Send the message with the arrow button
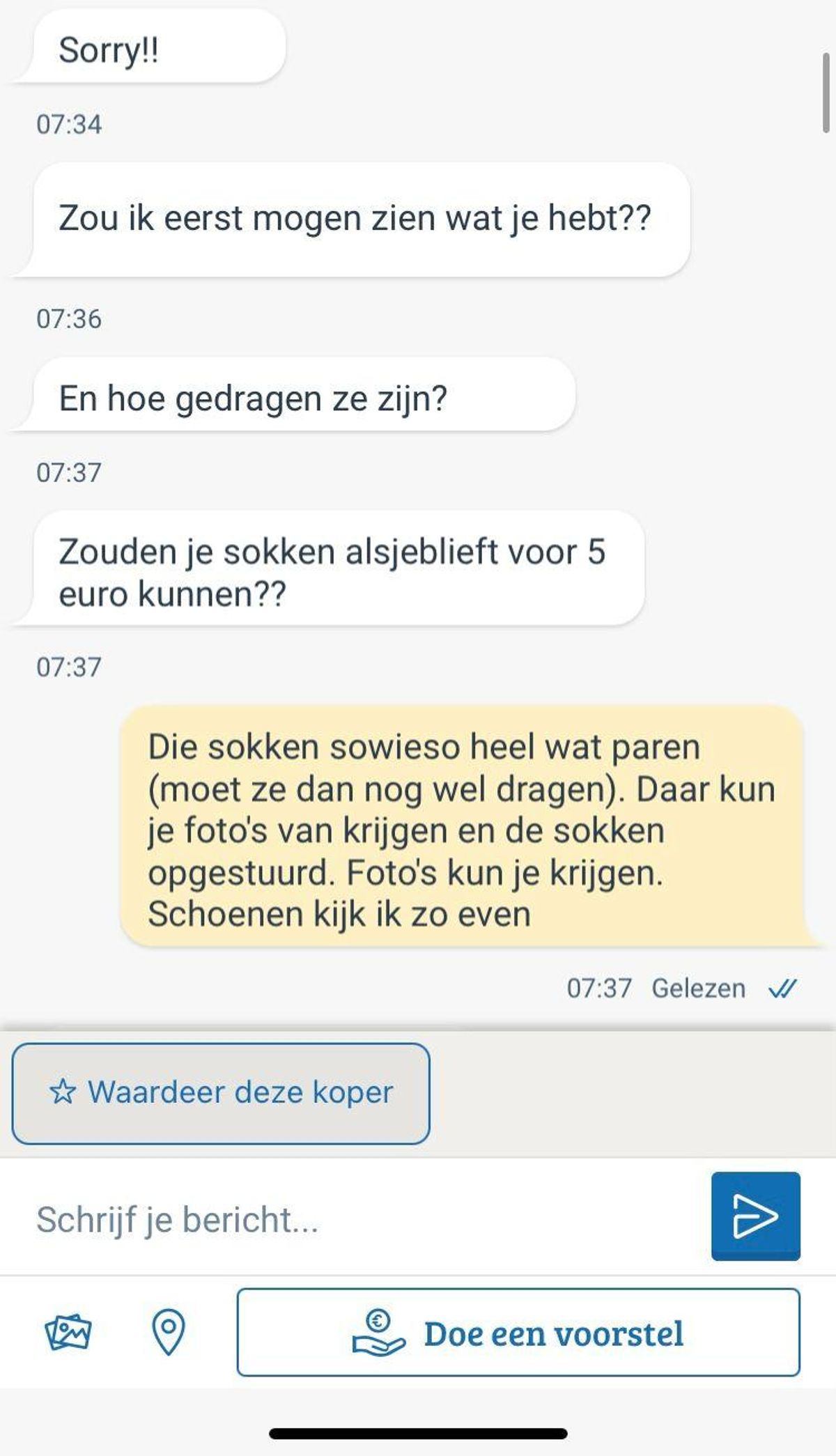 (x=755, y=1216)
